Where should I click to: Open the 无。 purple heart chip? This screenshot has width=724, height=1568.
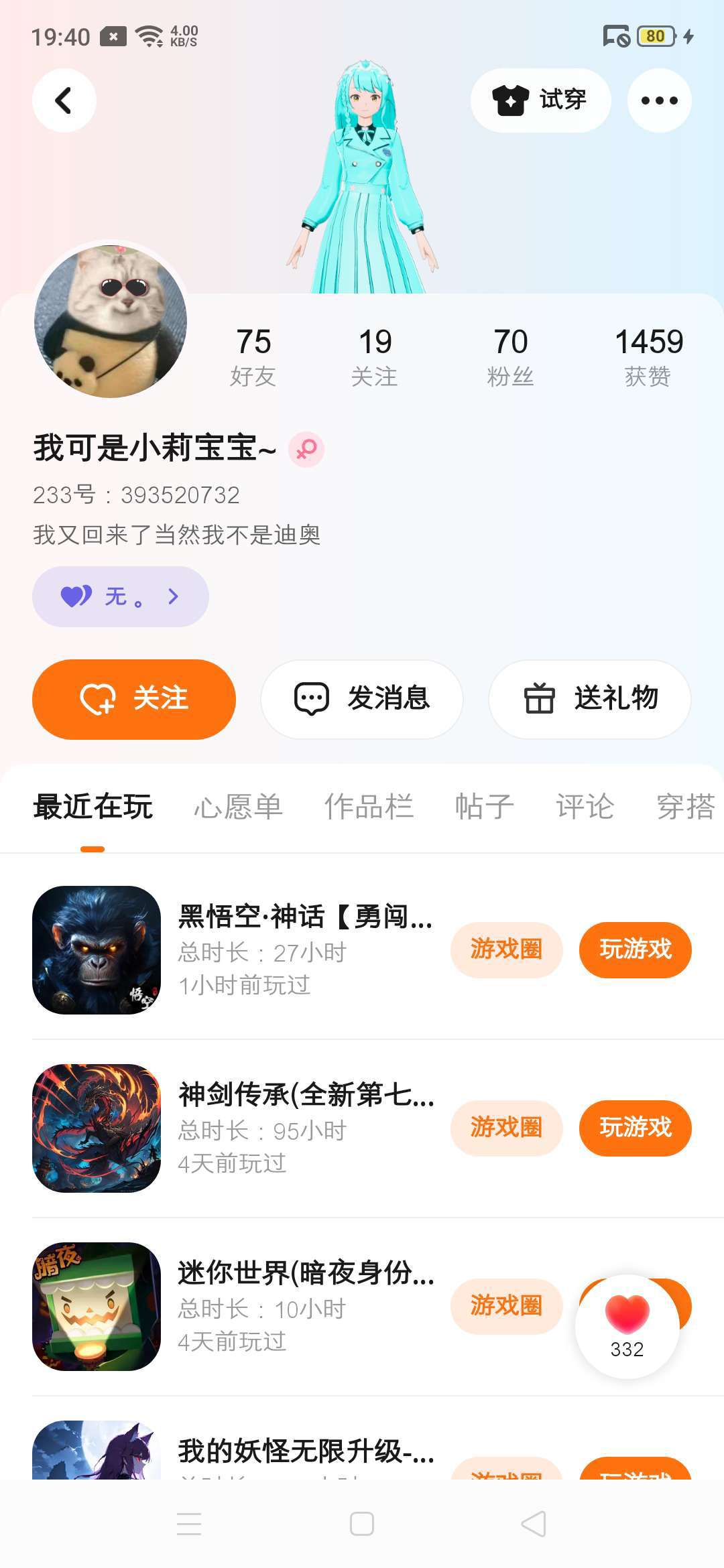coord(121,596)
